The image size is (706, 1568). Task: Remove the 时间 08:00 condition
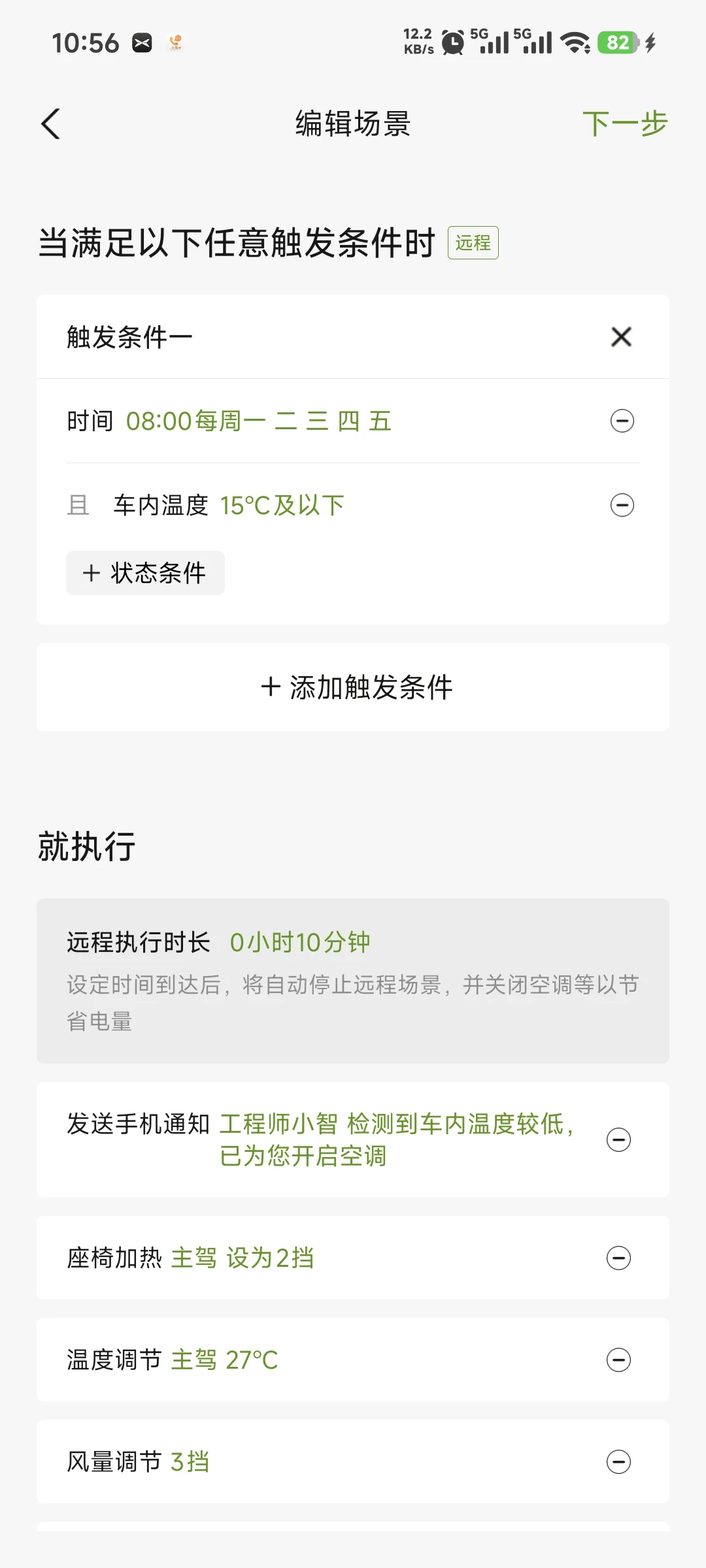[x=622, y=421]
